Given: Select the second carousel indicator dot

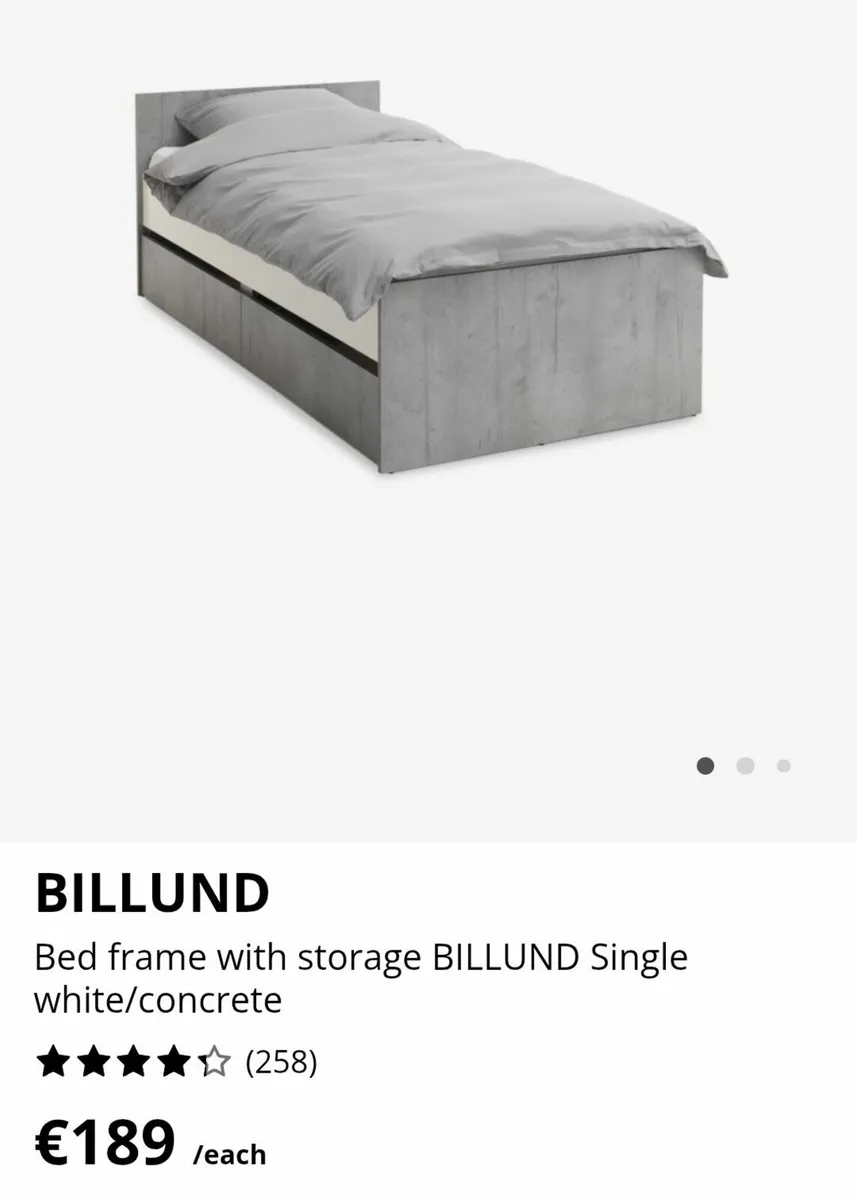Looking at the screenshot, I should 744,765.
